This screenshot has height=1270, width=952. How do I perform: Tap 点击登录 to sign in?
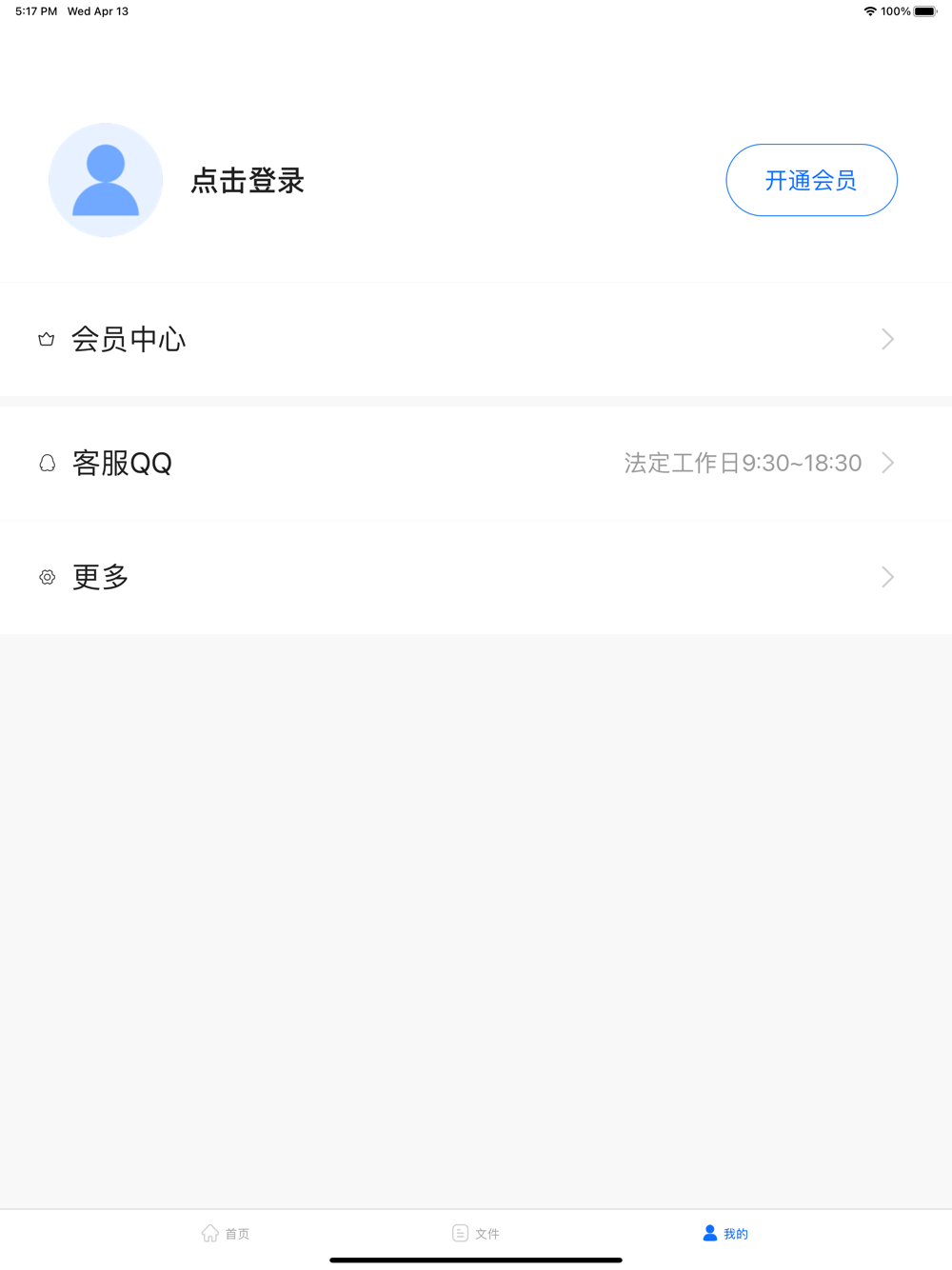248,181
